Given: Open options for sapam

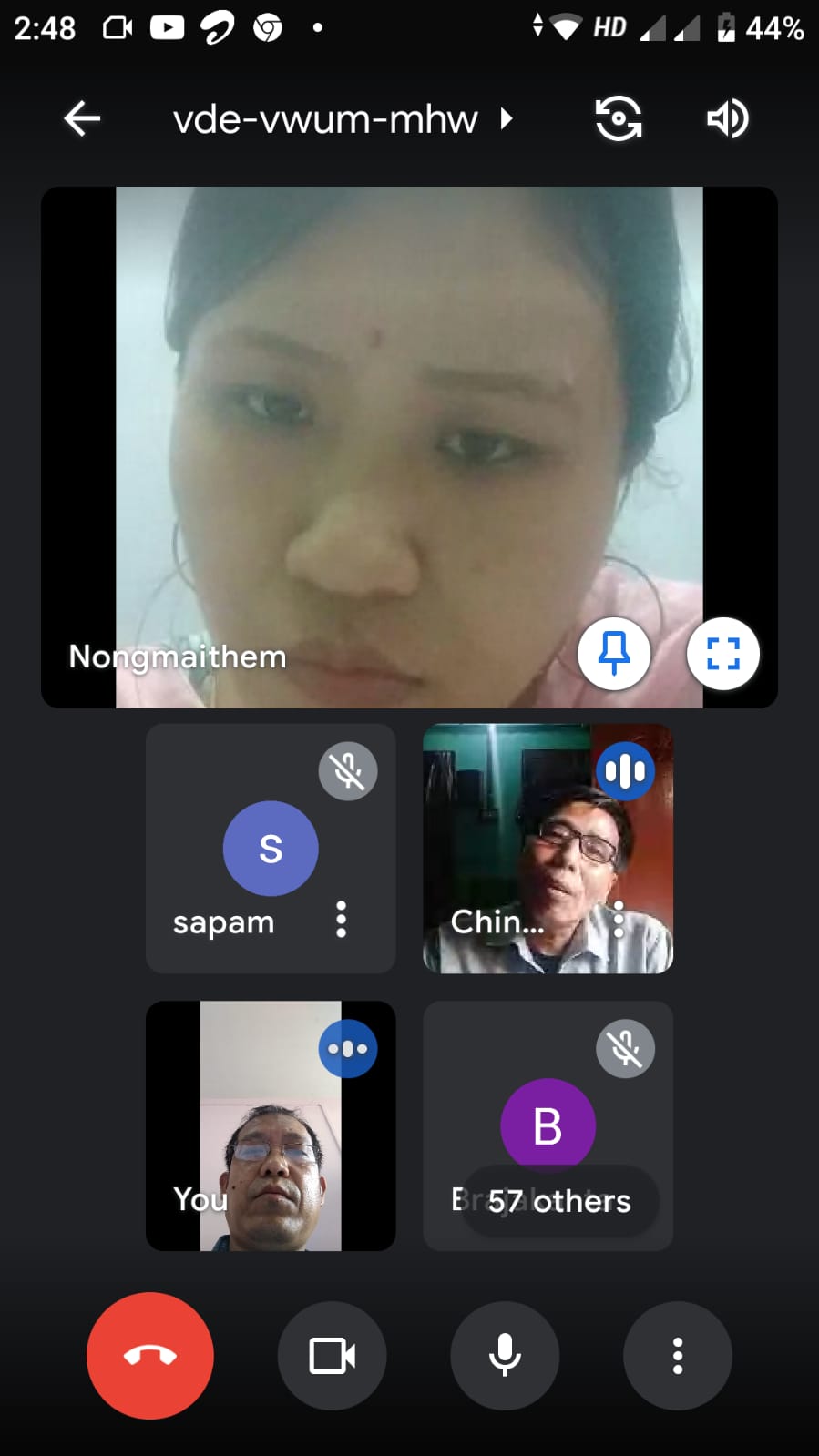Looking at the screenshot, I should coord(342,920).
